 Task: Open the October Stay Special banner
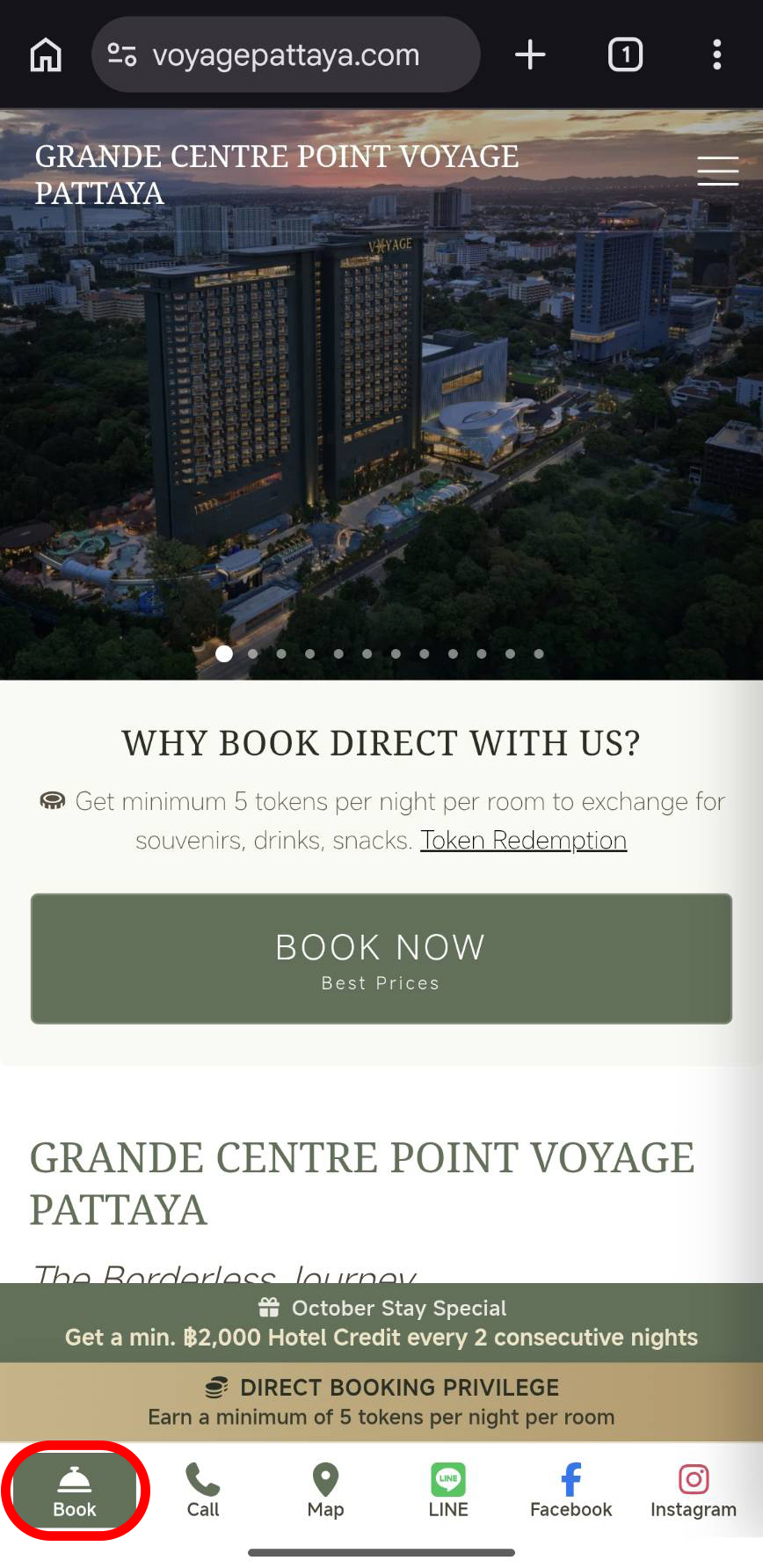pyautogui.click(x=381, y=1323)
